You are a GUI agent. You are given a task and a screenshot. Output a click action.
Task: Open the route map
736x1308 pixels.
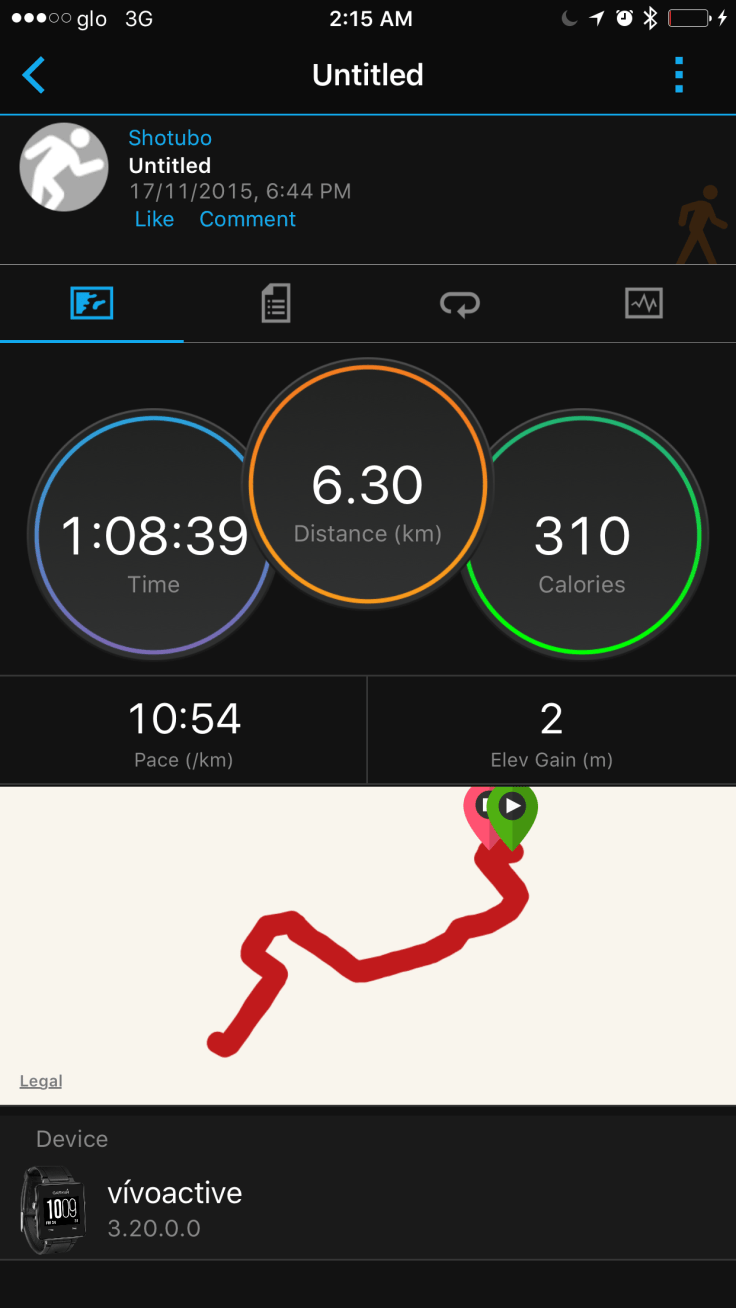pyautogui.click(x=368, y=960)
